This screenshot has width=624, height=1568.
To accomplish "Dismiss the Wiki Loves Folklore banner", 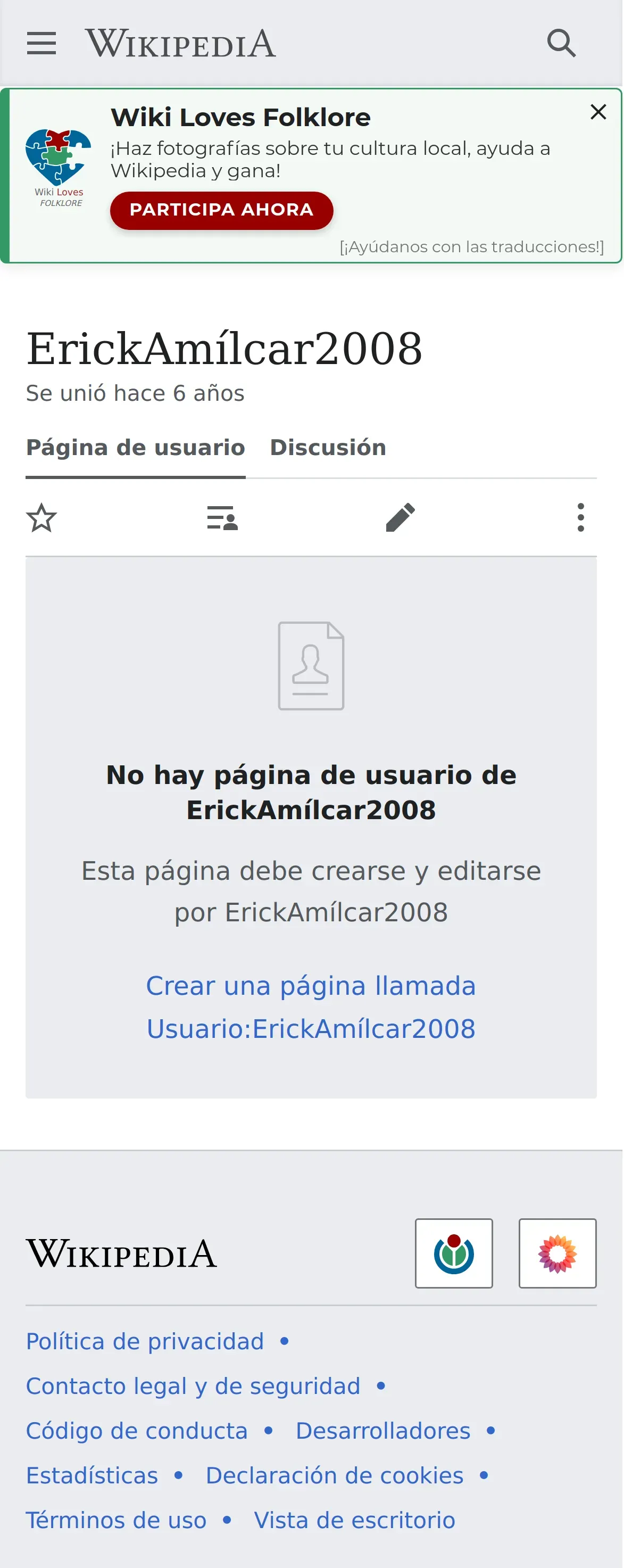I will coord(598,112).
